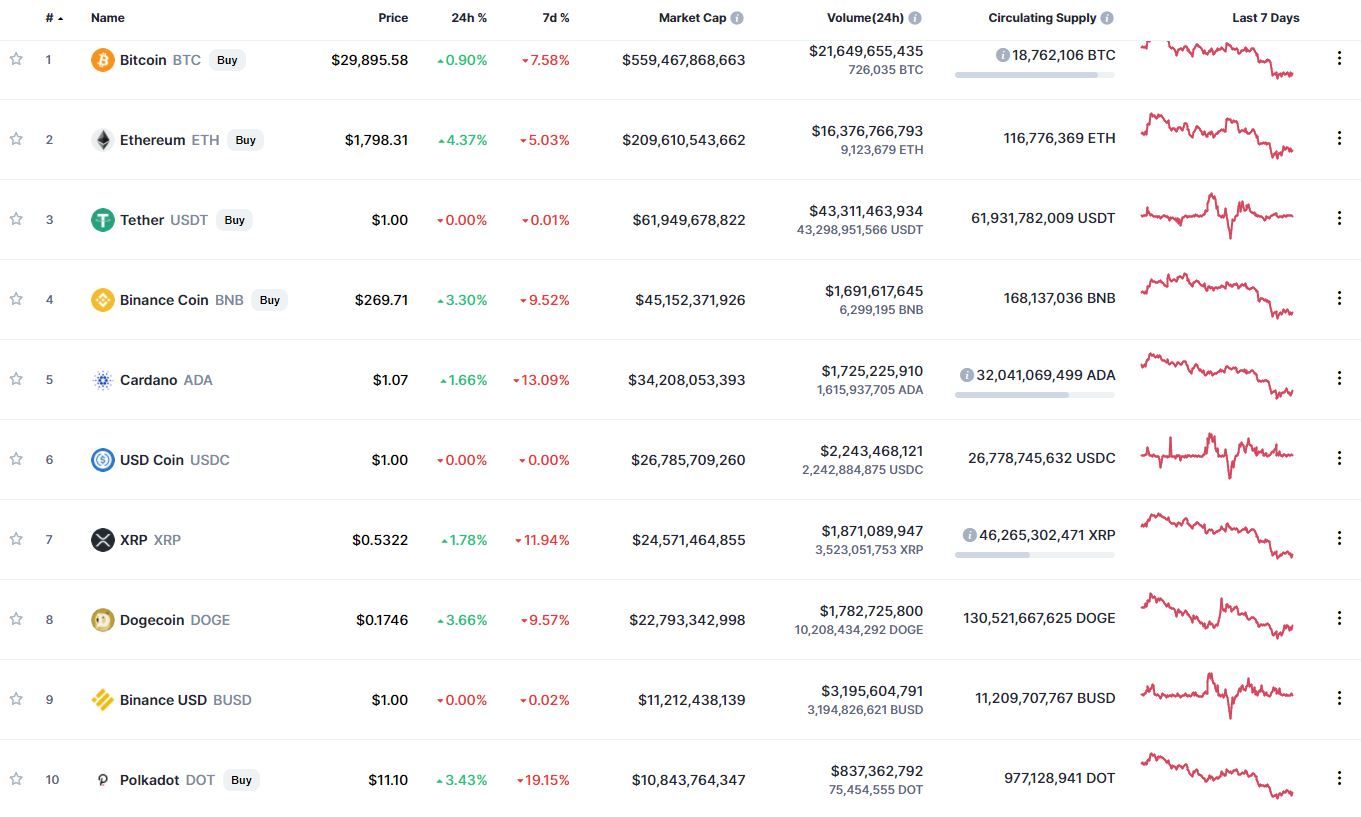
Task: Show the info tooltip for the Market Cap header
Action: (x=737, y=18)
